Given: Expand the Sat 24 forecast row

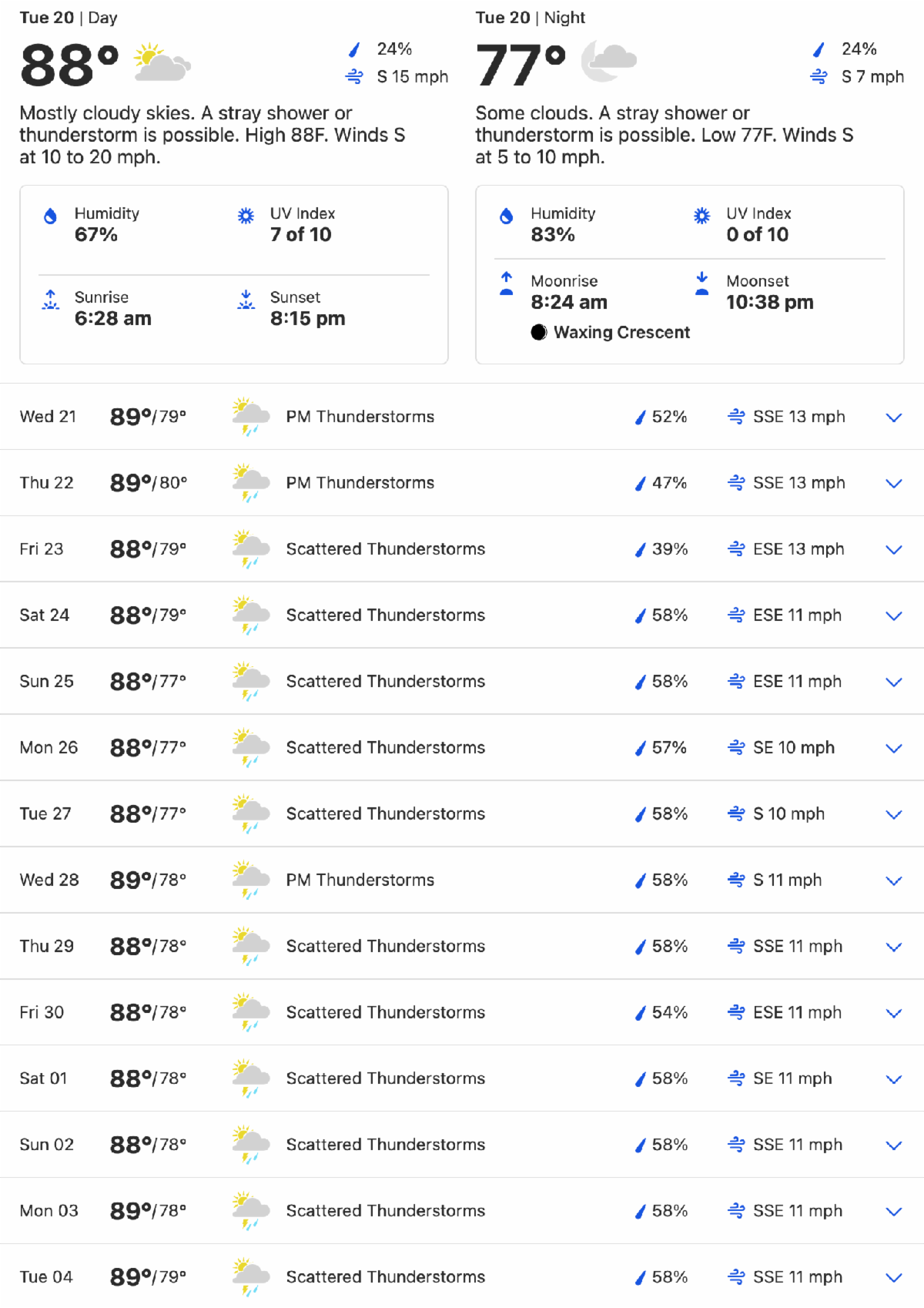Looking at the screenshot, I should click(x=893, y=616).
